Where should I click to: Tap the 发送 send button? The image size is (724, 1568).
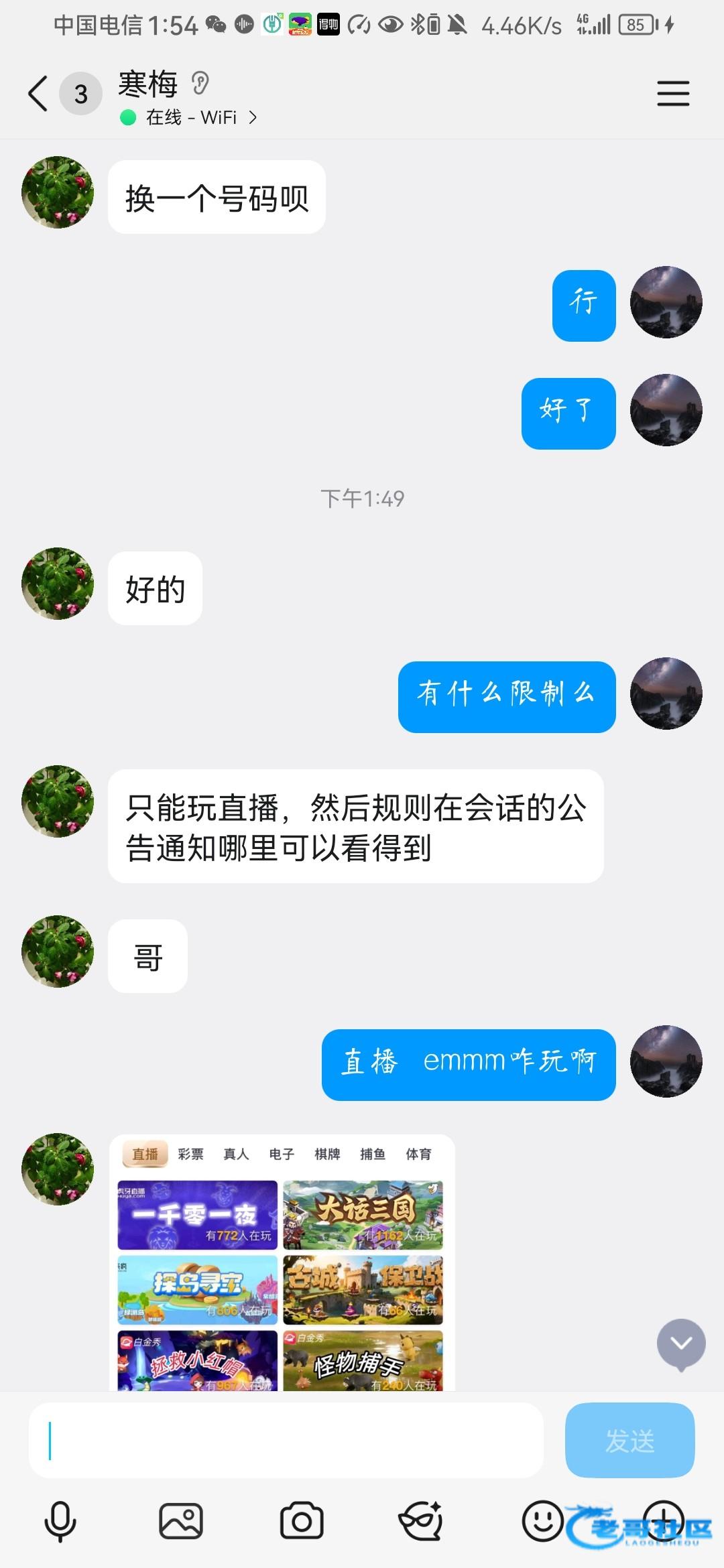pos(629,1441)
